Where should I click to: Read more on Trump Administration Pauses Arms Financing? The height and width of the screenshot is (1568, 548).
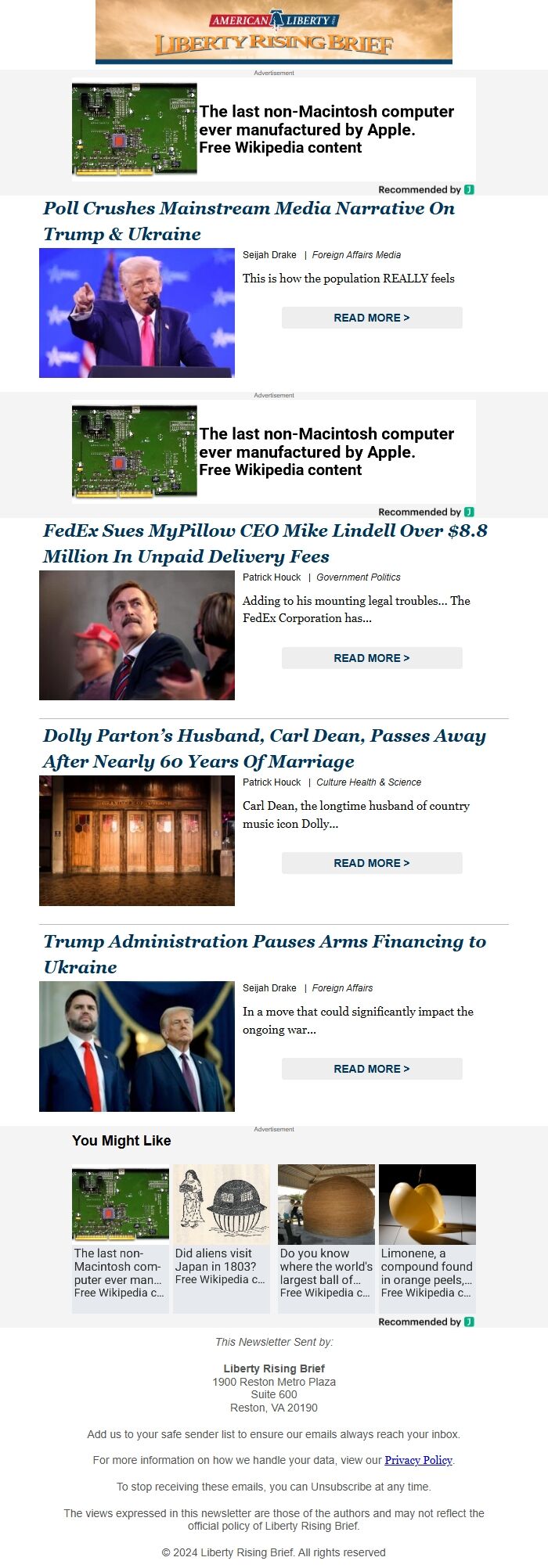click(372, 1069)
